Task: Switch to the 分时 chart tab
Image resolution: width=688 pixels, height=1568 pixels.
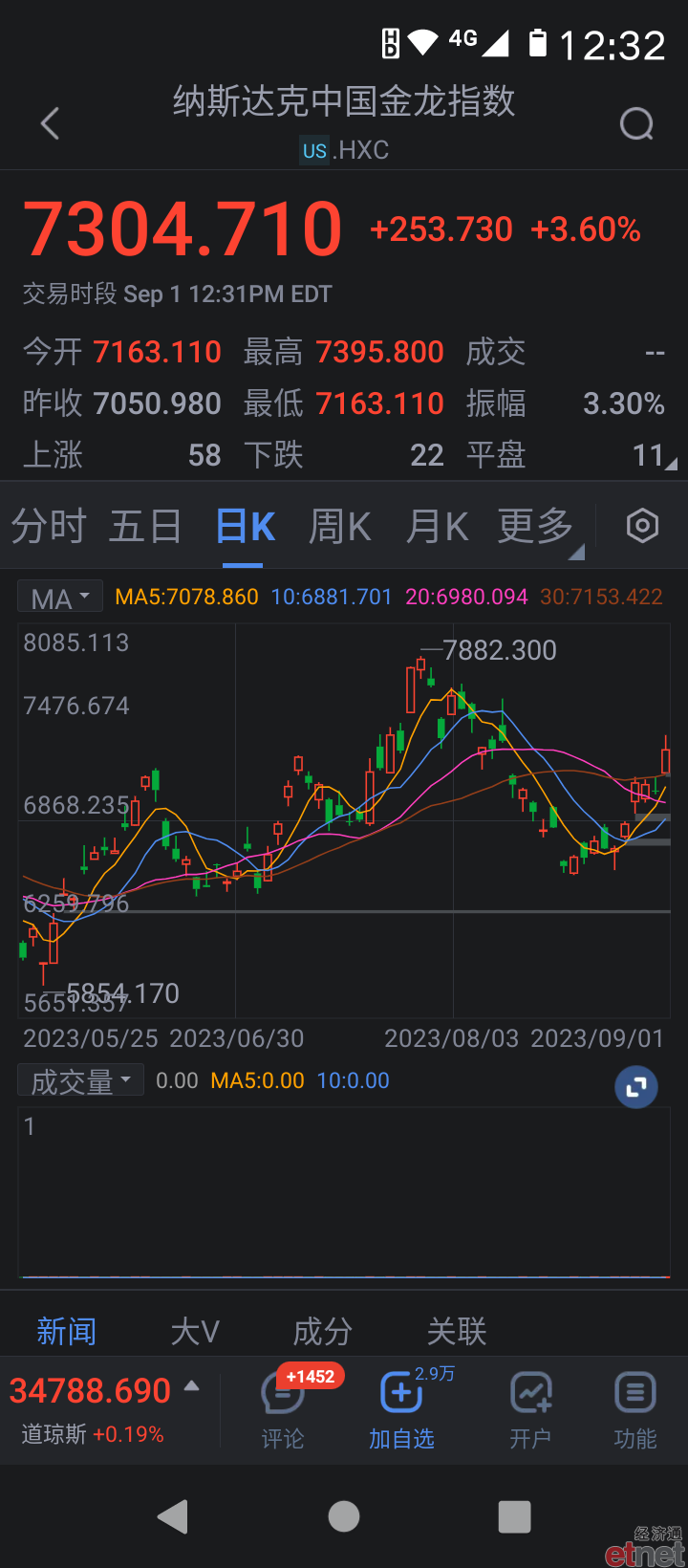Action: (49, 527)
